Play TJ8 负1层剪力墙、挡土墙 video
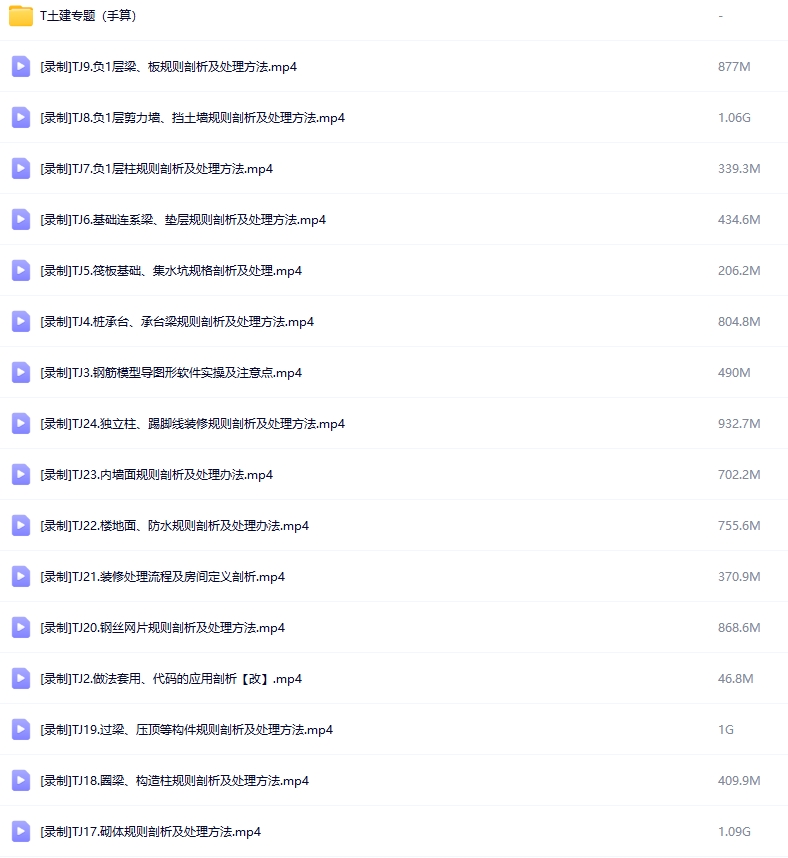788x858 pixels. point(192,118)
